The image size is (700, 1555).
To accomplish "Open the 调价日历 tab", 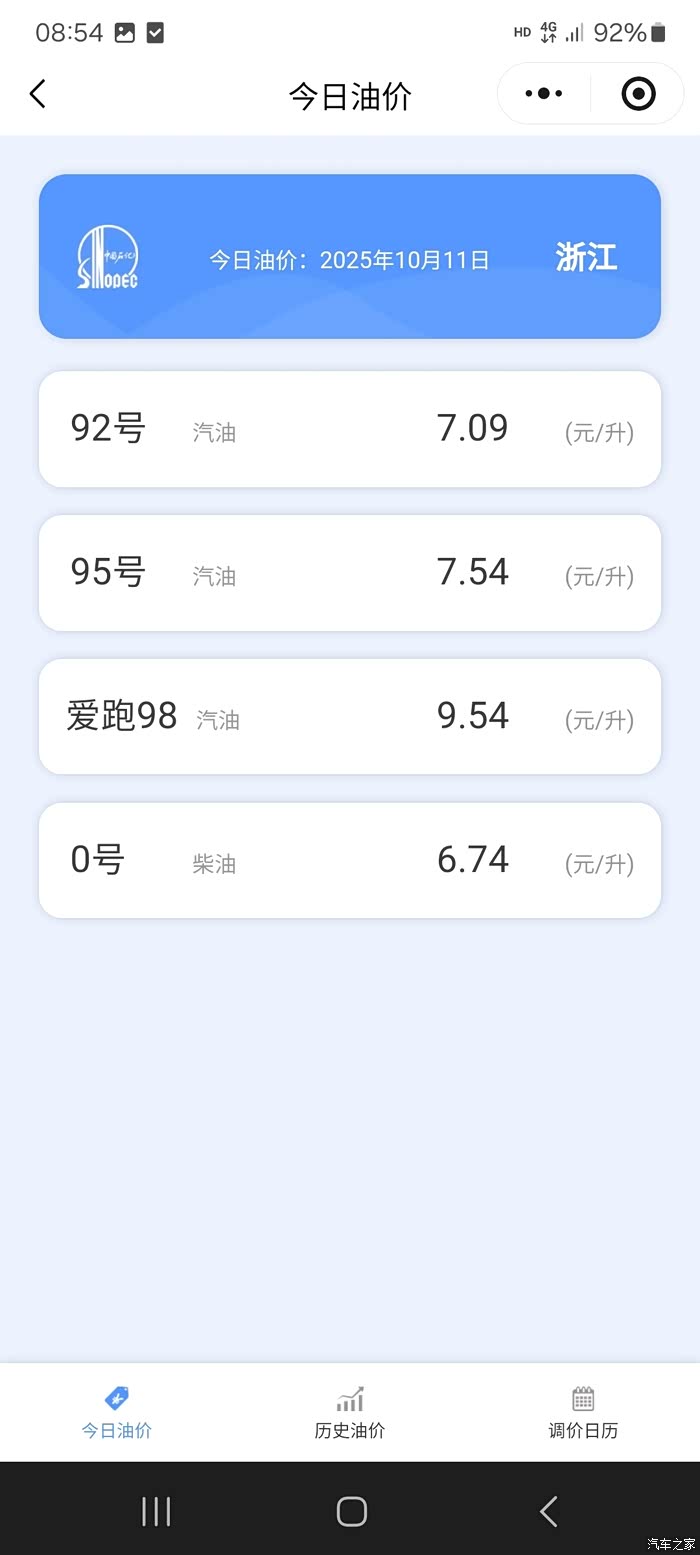I will point(583,1412).
